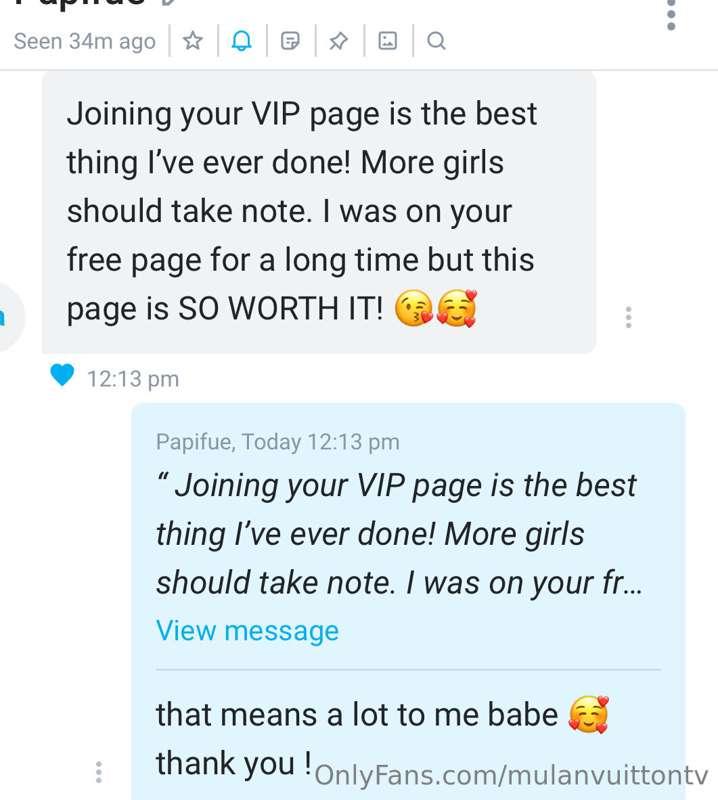The image size is (718, 800).
Task: Tap the blue heart under 12:13 pm message
Action: point(62,377)
